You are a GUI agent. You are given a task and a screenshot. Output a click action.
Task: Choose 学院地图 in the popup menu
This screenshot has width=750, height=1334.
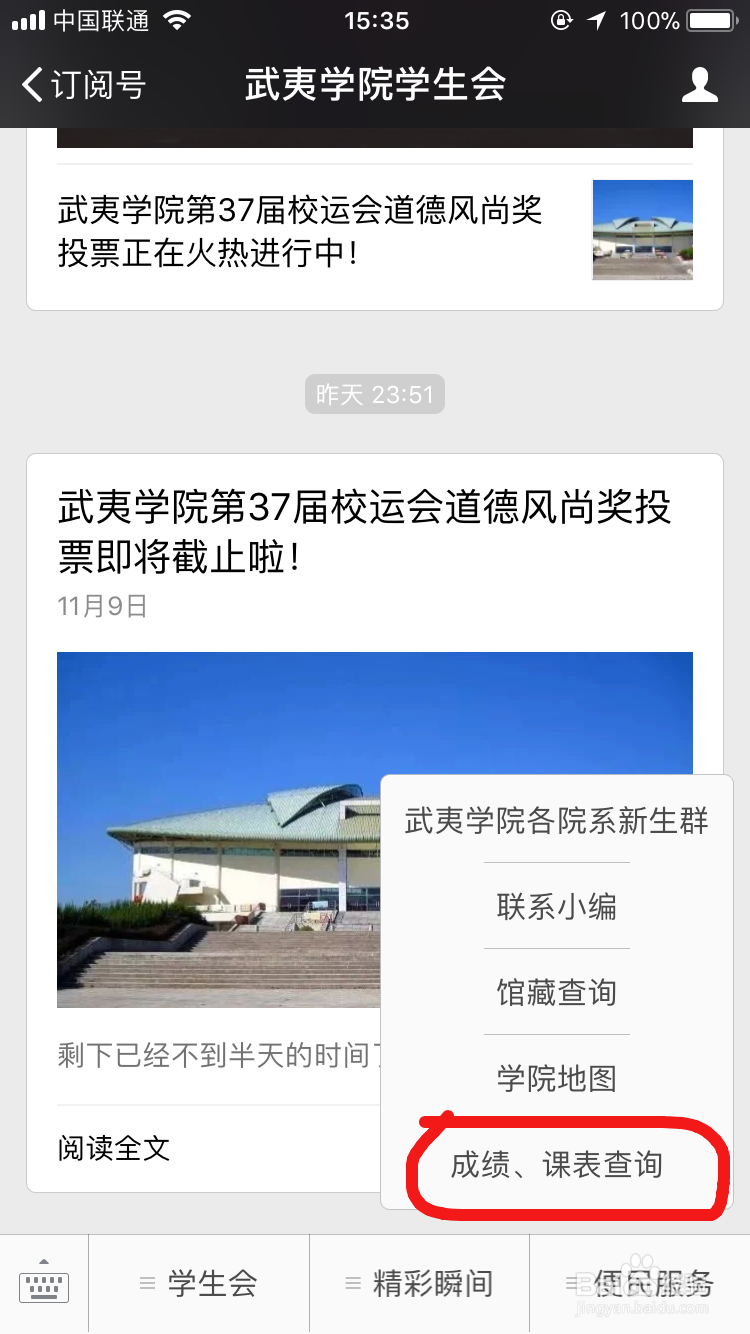pyautogui.click(x=556, y=1079)
